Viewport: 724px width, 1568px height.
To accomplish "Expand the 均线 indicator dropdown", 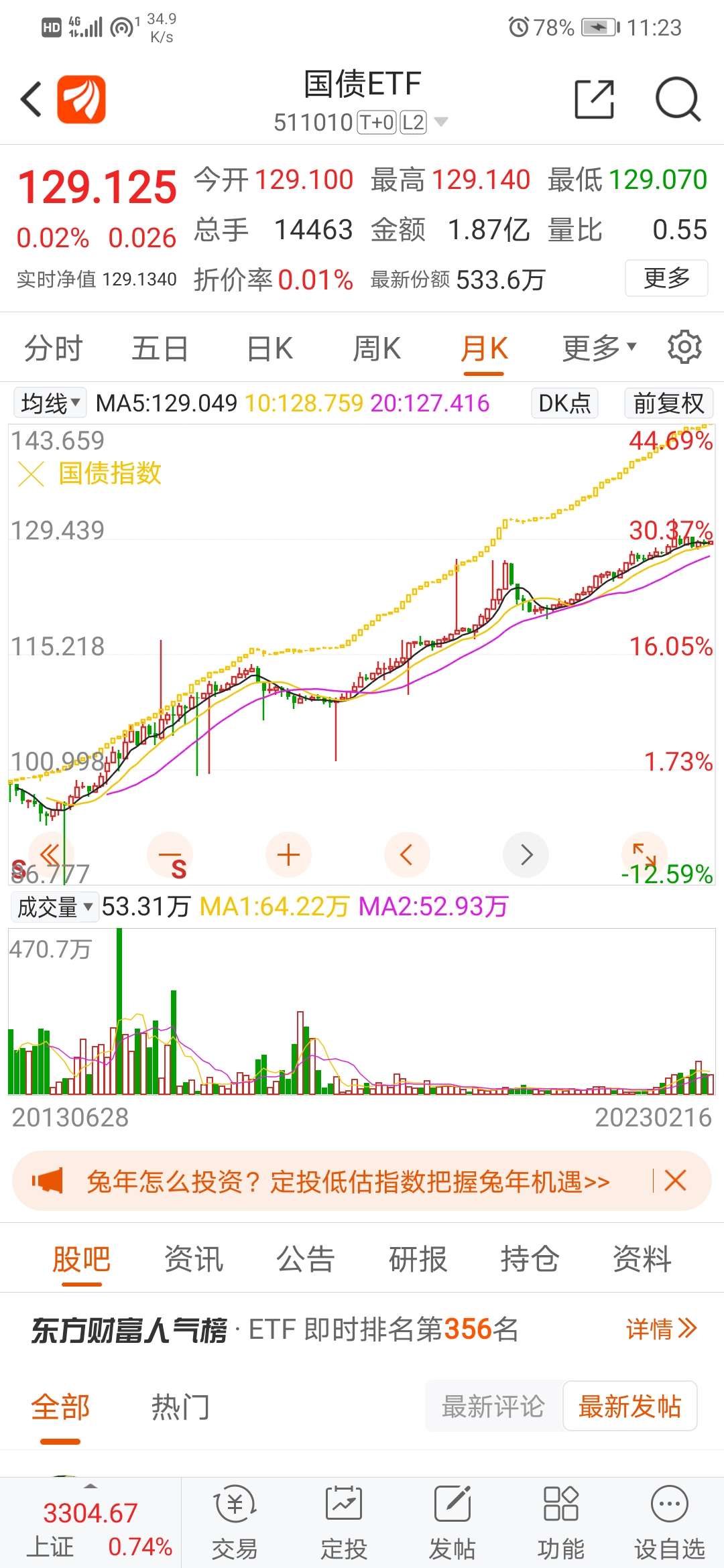I will pyautogui.click(x=50, y=403).
